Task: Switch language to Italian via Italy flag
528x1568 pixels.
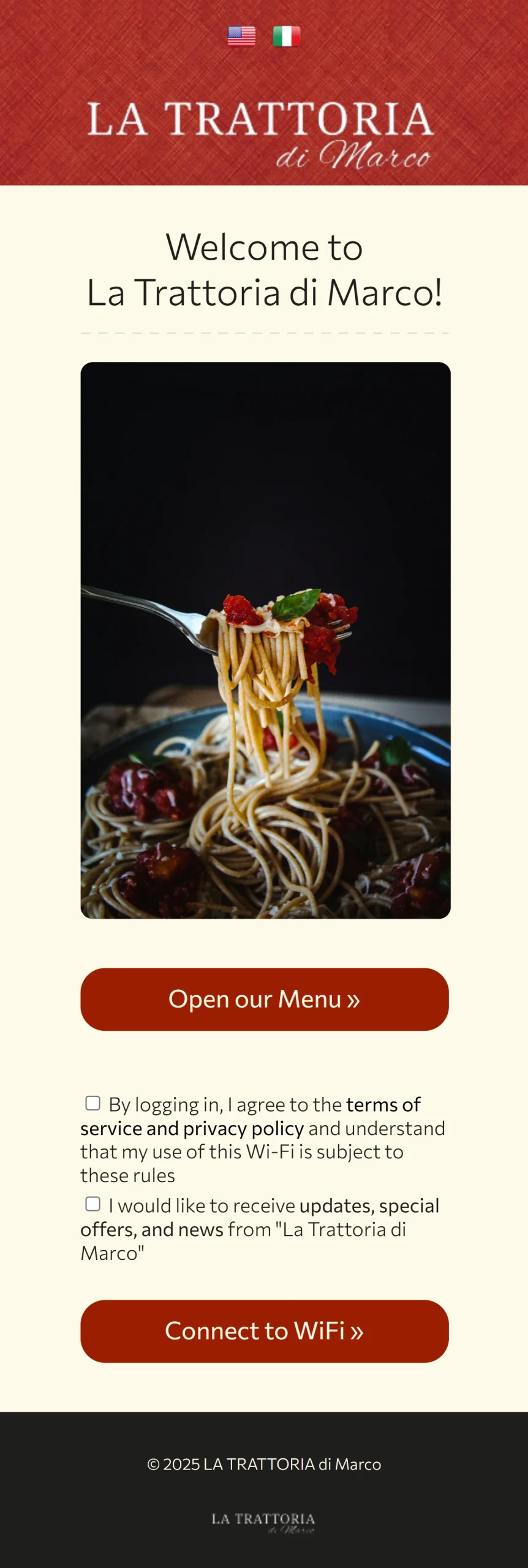Action: pos(286,36)
